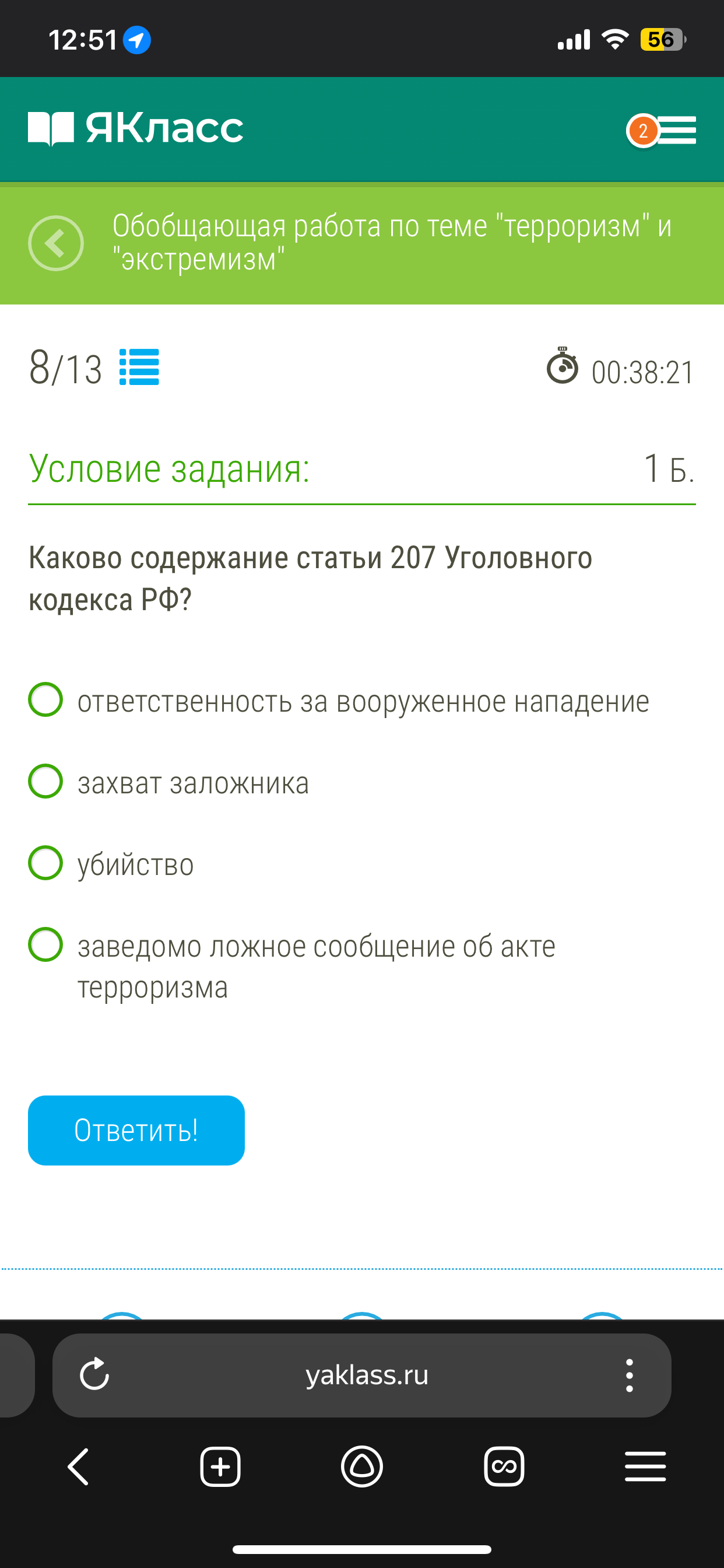
Task: Go back using the green arrow circle
Action: (x=56, y=243)
